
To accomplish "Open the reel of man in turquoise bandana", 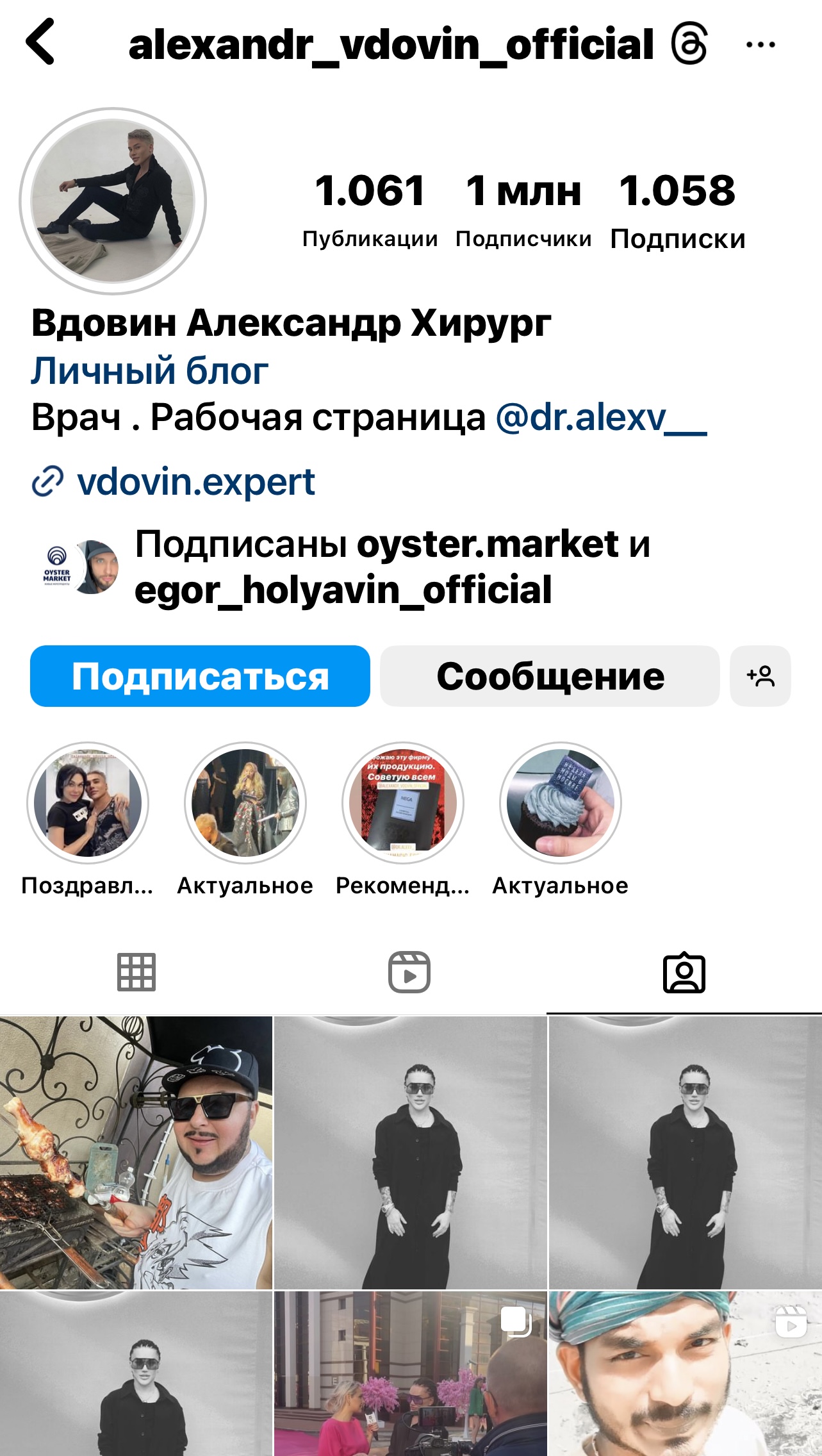I will tap(686, 1373).
